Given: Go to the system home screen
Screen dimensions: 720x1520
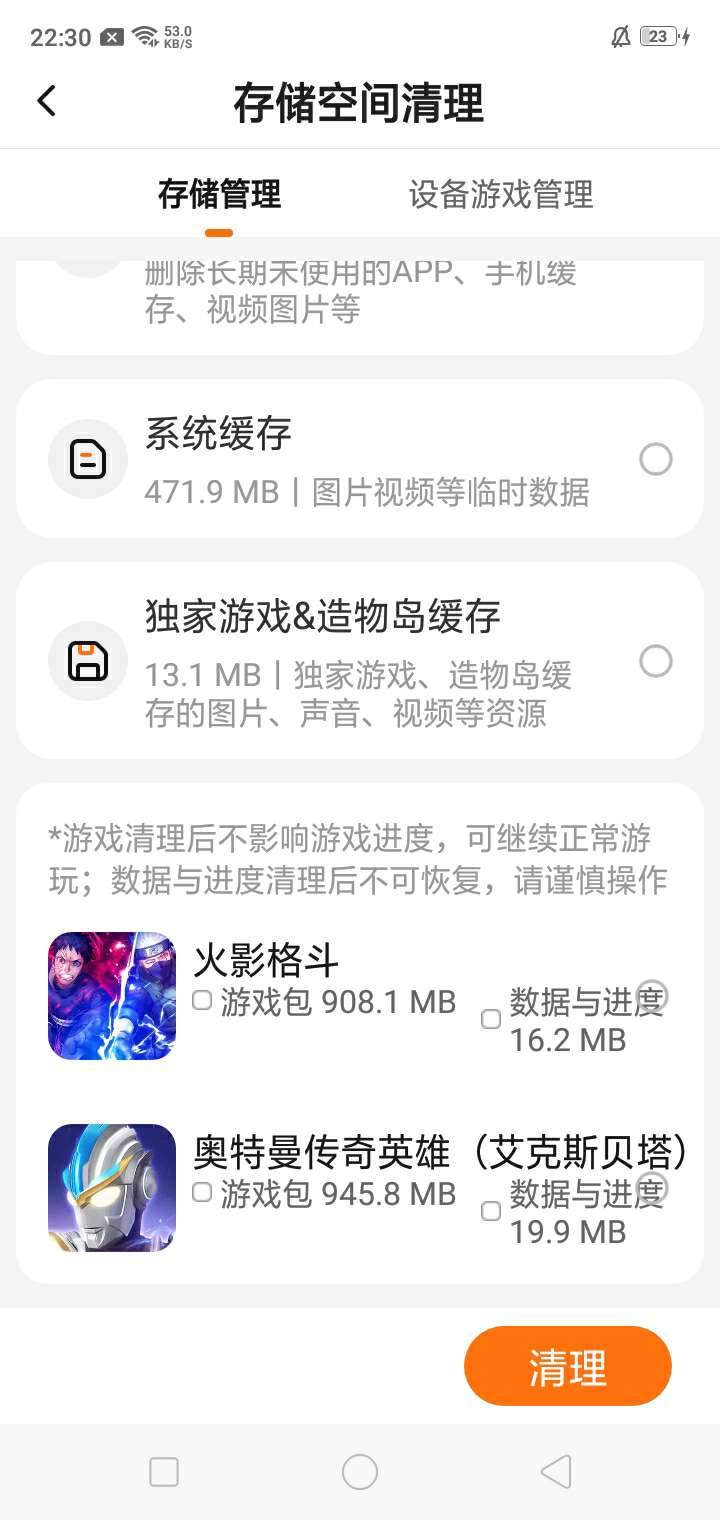Looking at the screenshot, I should [360, 1472].
